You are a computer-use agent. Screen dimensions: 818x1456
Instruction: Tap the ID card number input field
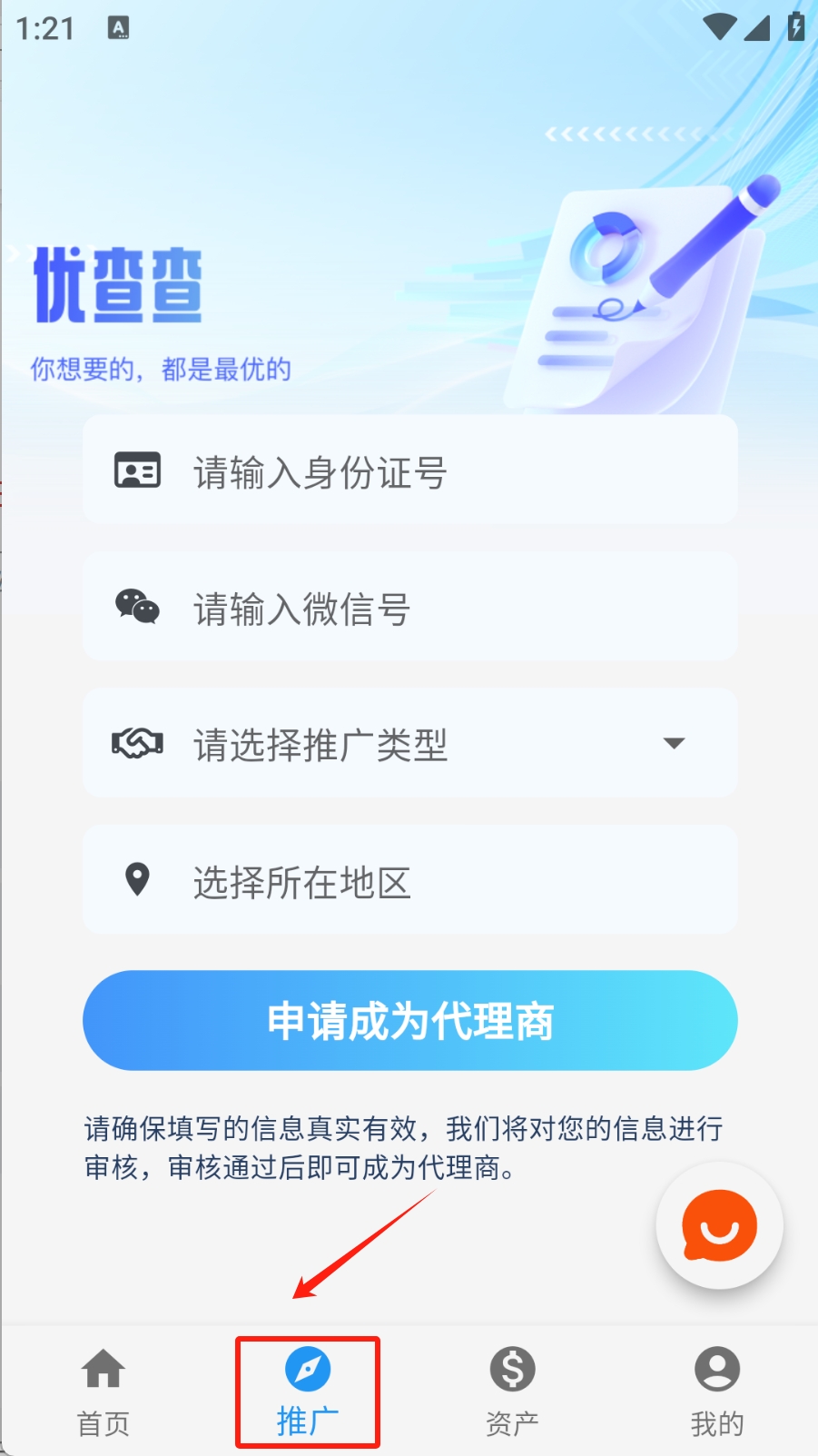pos(409,470)
